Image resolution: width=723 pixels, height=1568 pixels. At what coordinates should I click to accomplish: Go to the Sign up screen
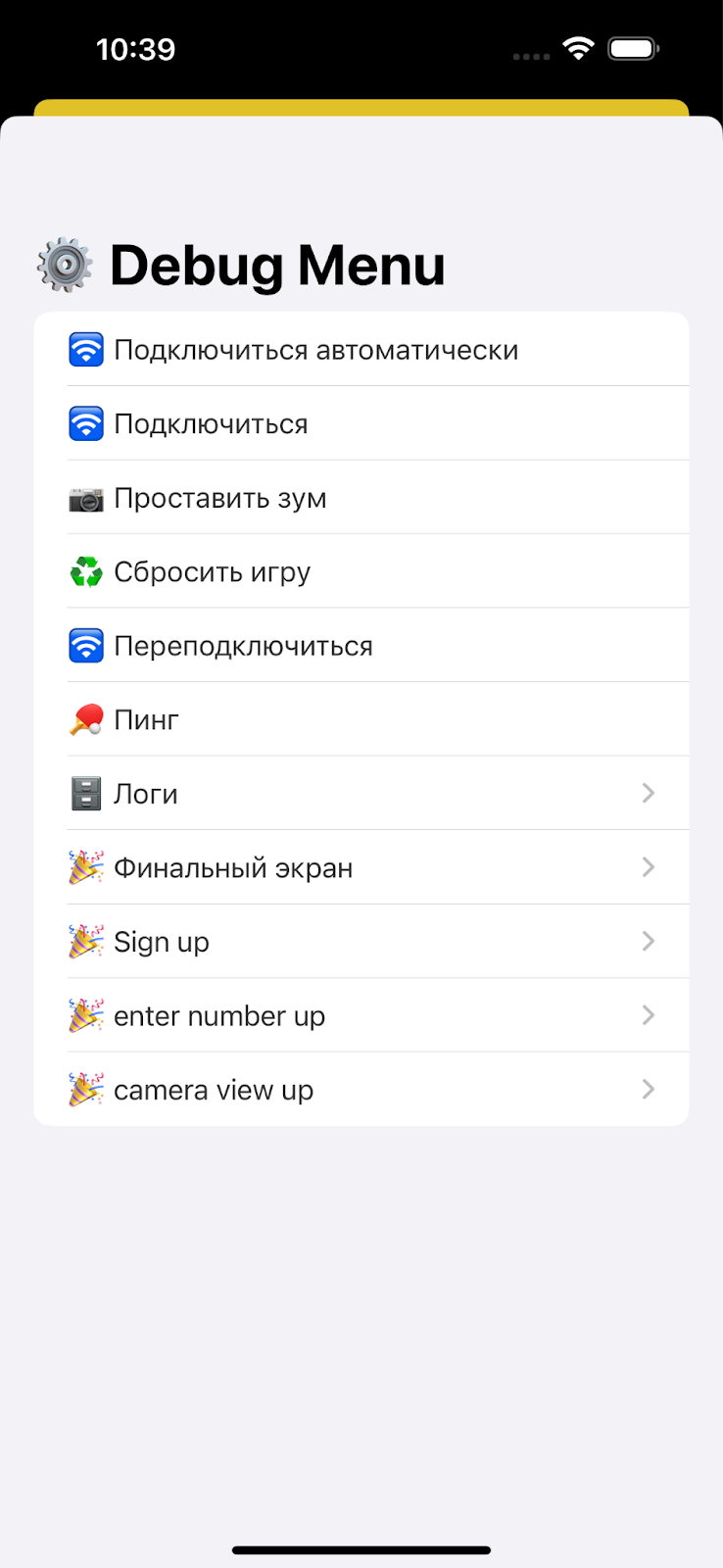click(361, 942)
